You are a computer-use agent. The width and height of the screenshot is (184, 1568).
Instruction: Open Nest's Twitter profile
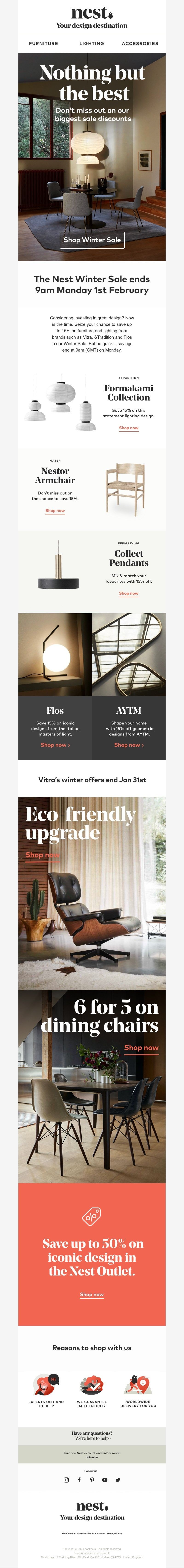118,1480
